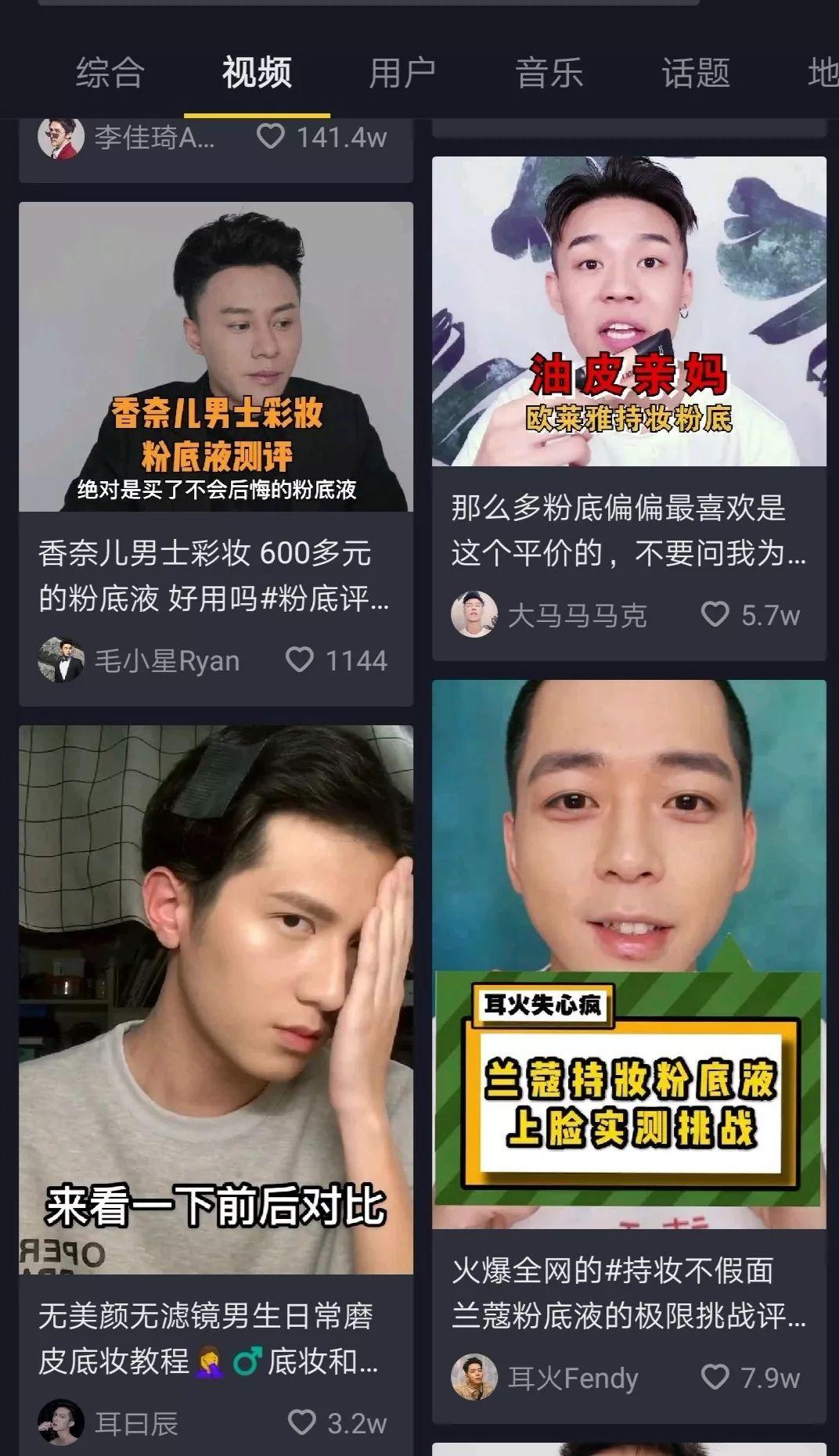This screenshot has width=839, height=1456.
Task: Select the 视频 tab
Action: point(257,74)
